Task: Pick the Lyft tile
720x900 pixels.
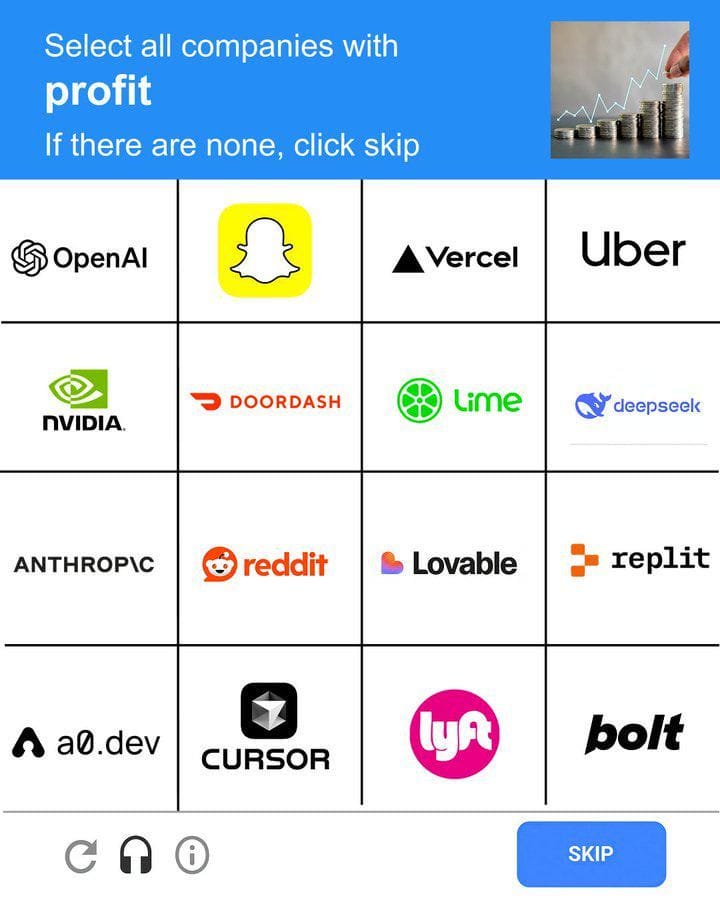Action: tap(455, 735)
